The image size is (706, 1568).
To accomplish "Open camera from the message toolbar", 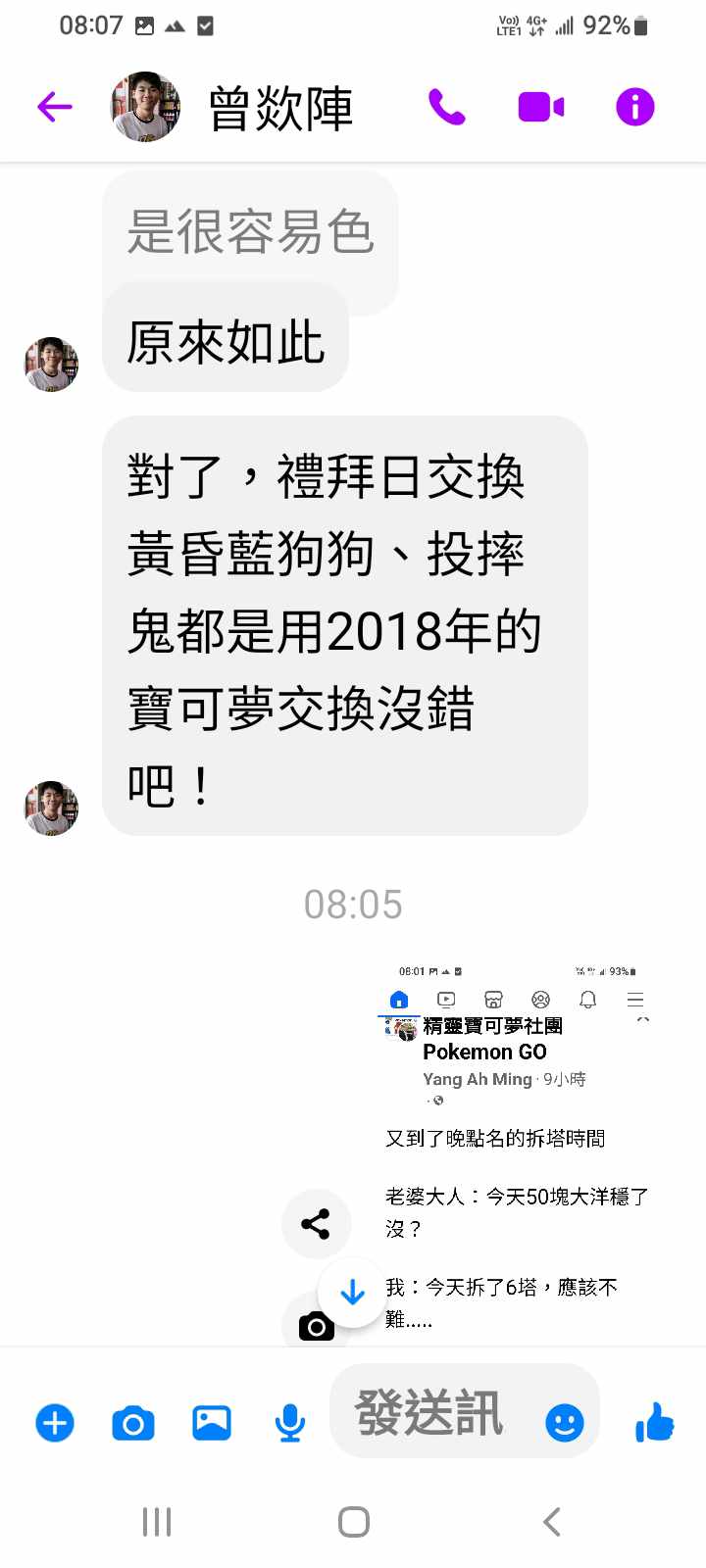I will click(133, 1422).
